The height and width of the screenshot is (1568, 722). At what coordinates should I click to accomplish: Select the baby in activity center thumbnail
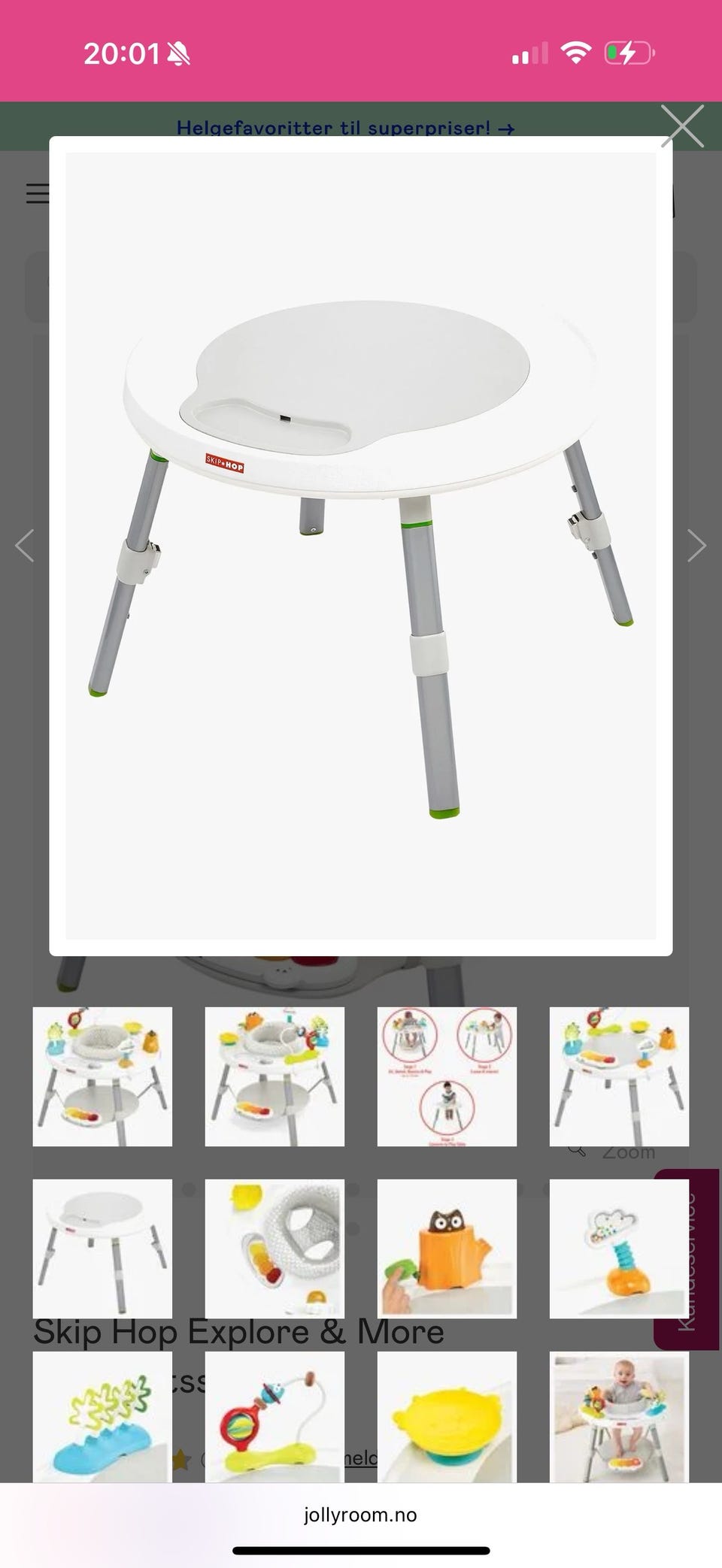(619, 1417)
